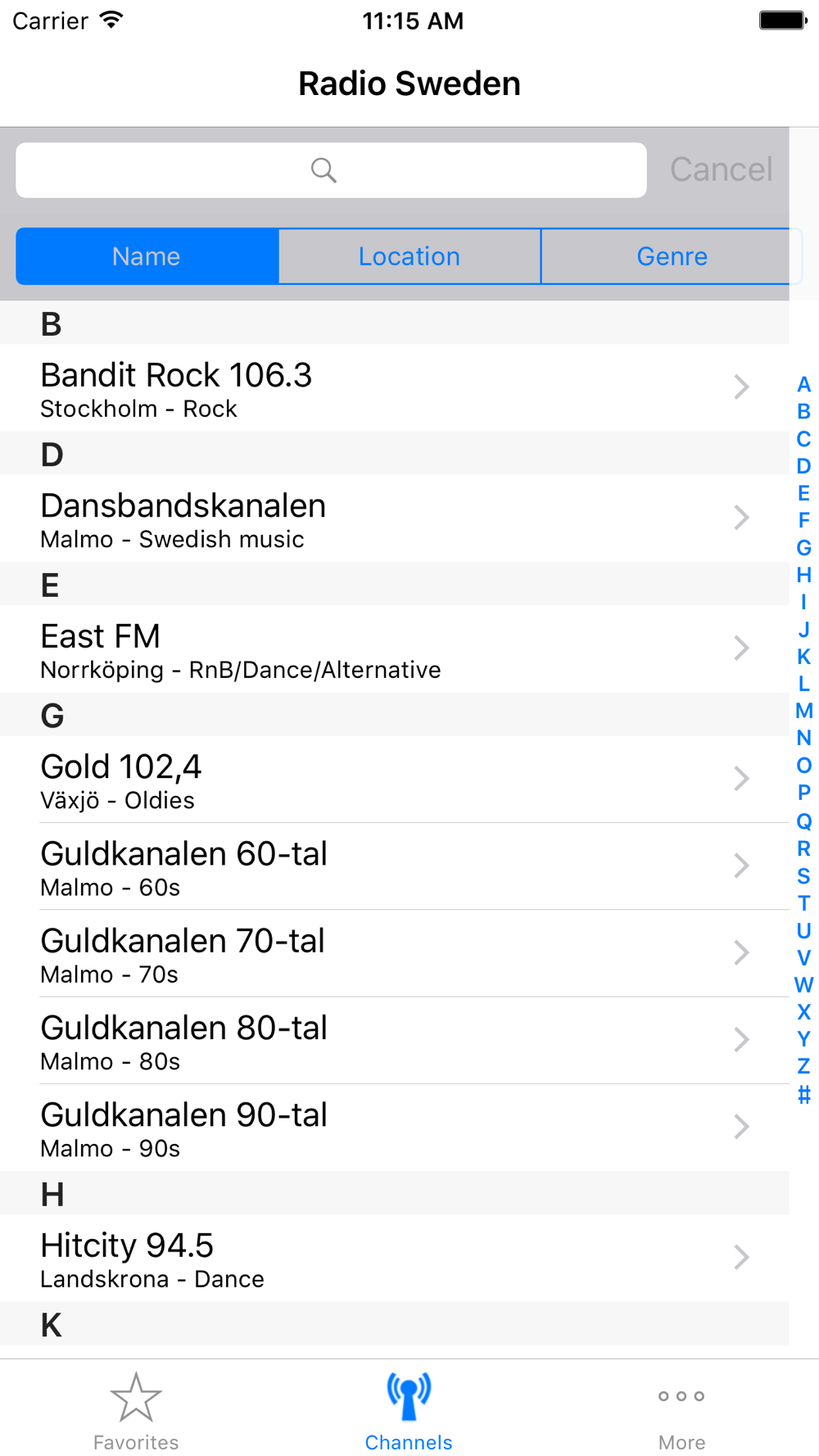
Task: Switch to the Channels tab
Action: (x=409, y=1410)
